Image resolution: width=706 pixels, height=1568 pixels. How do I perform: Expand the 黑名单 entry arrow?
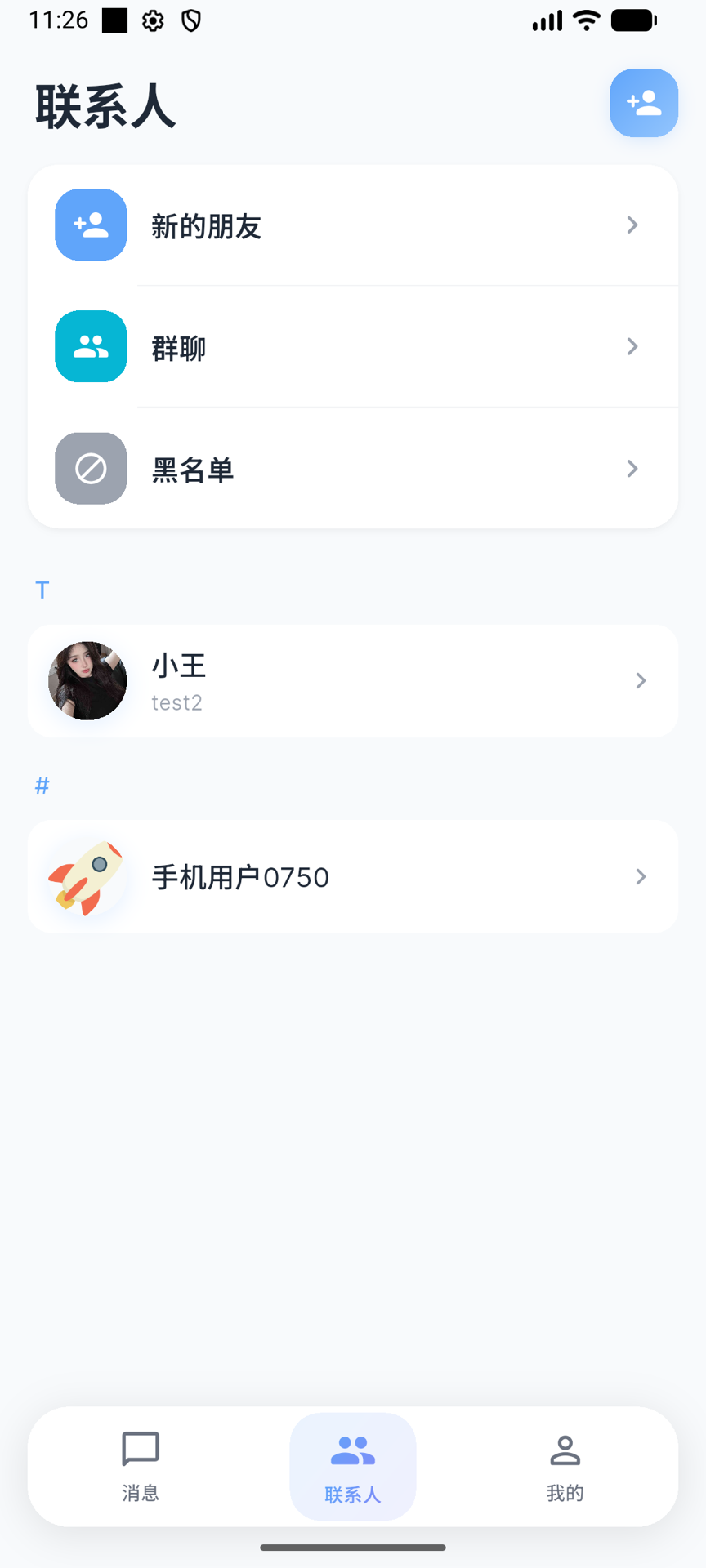point(632,468)
